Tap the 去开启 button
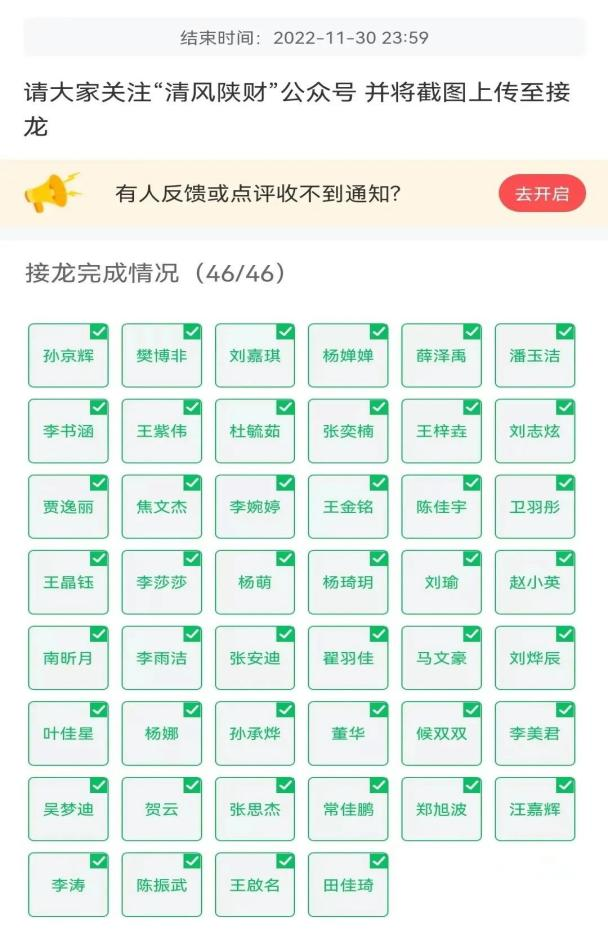The width and height of the screenshot is (608, 935). click(x=541, y=194)
